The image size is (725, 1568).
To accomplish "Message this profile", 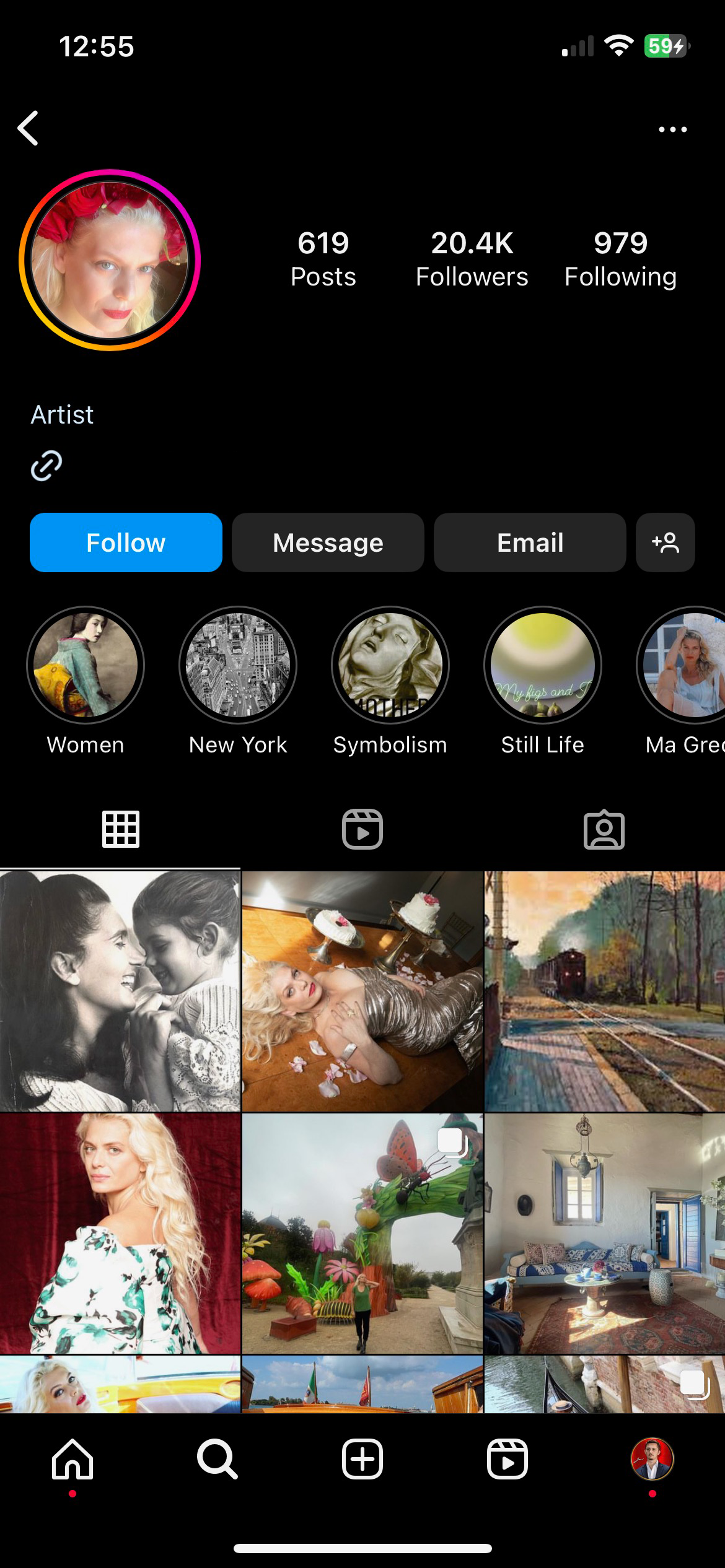I will 328,542.
